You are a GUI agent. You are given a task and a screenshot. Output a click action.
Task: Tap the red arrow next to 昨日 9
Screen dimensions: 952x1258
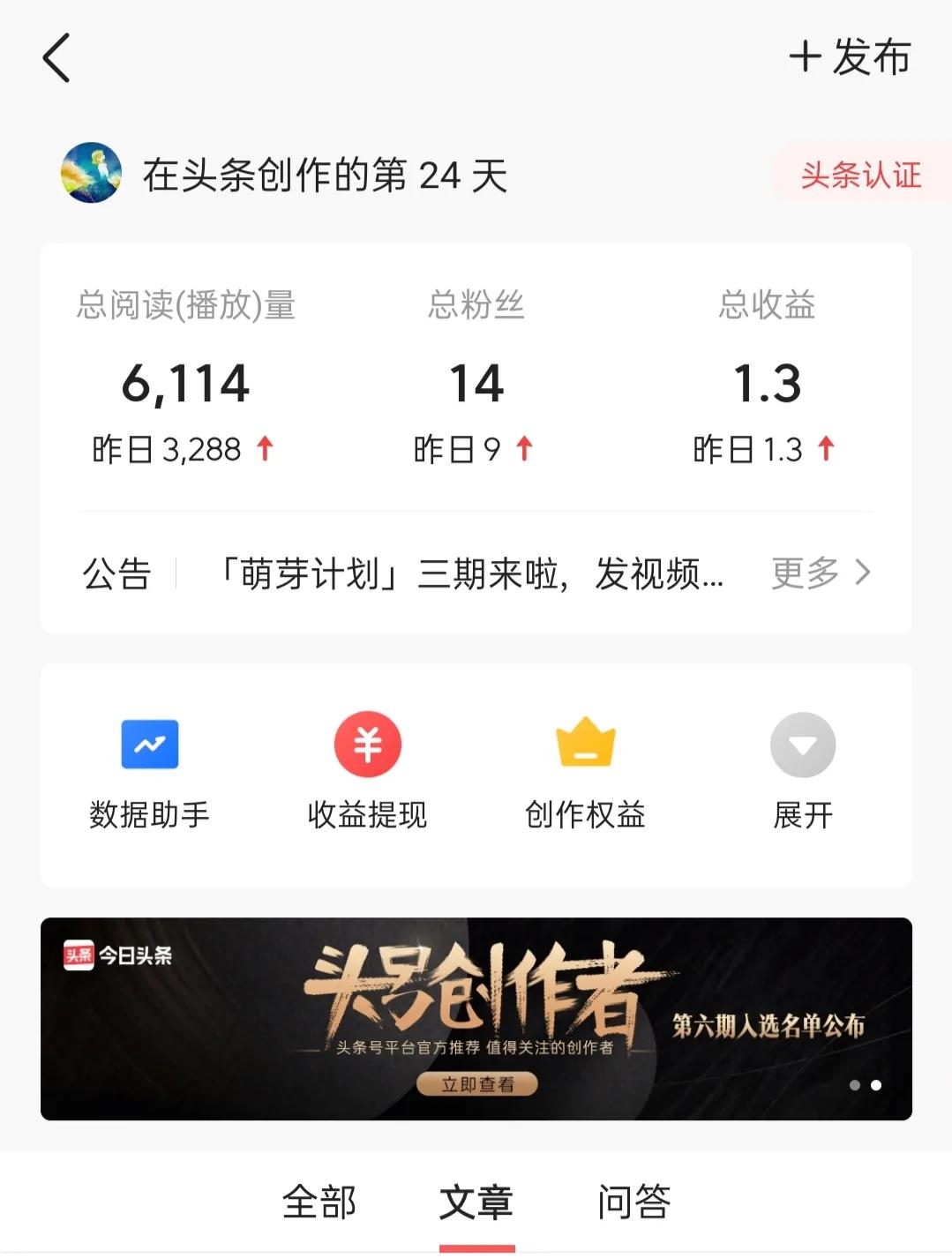coord(522,450)
